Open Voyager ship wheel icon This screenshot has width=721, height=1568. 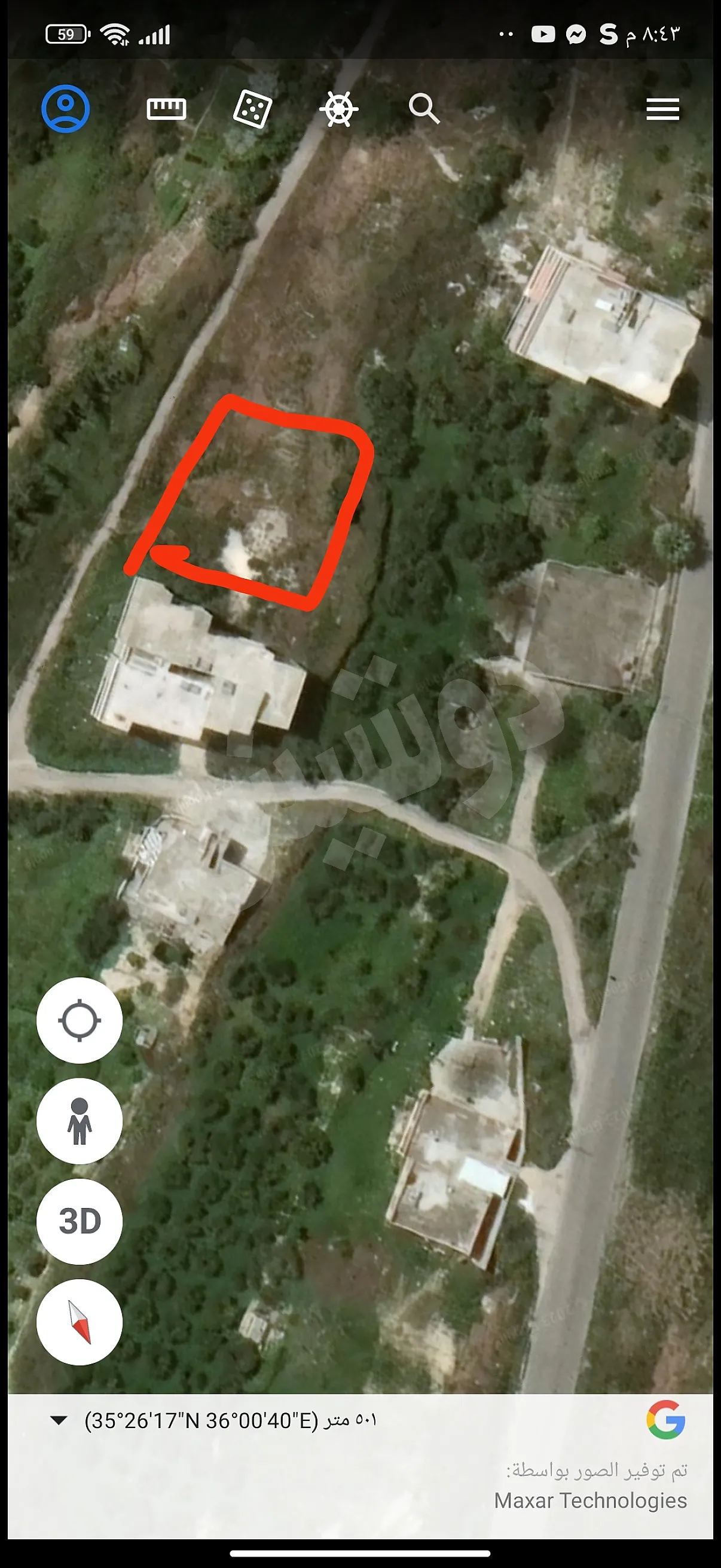(x=338, y=109)
